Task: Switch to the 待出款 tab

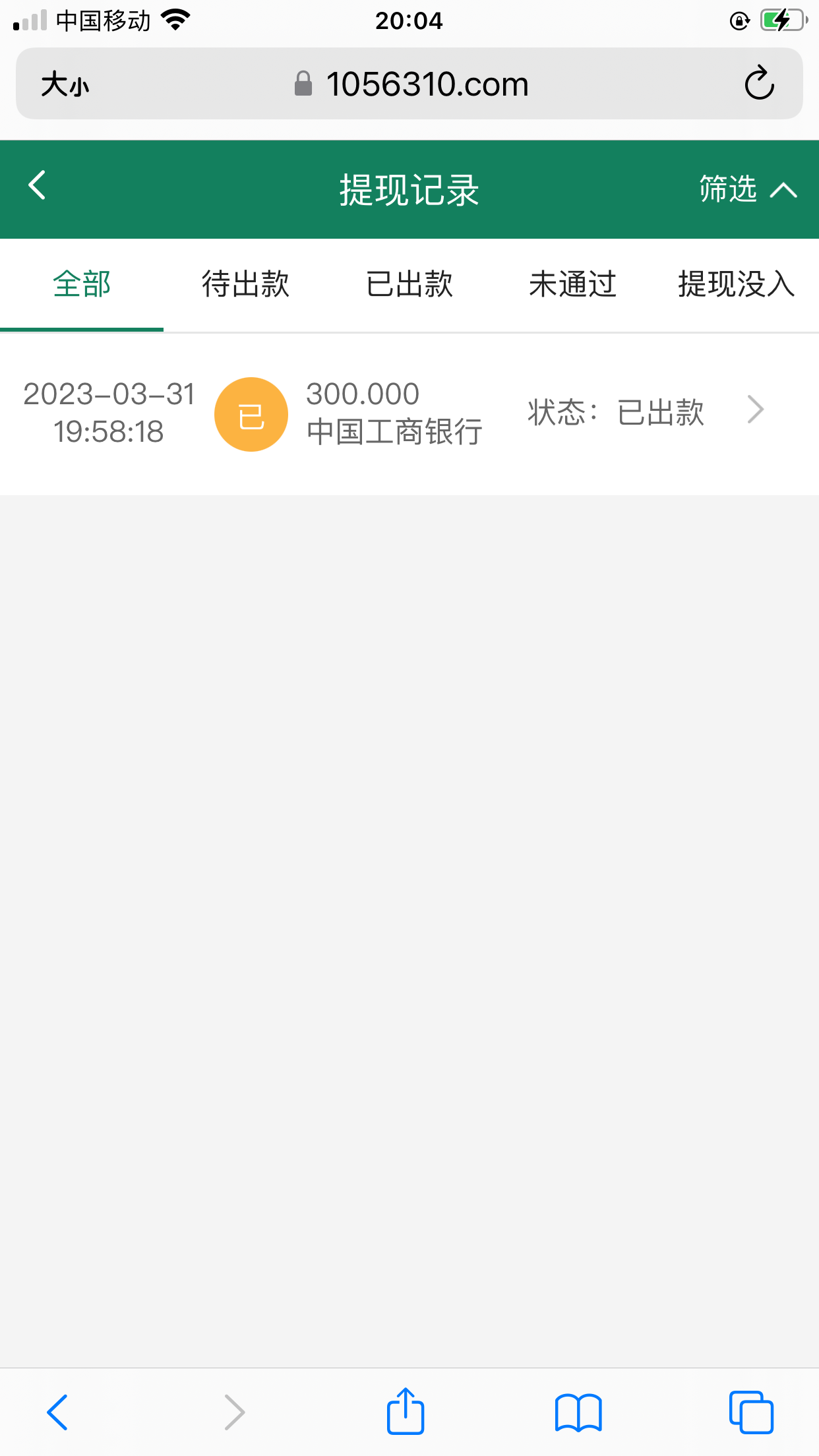Action: tap(245, 284)
